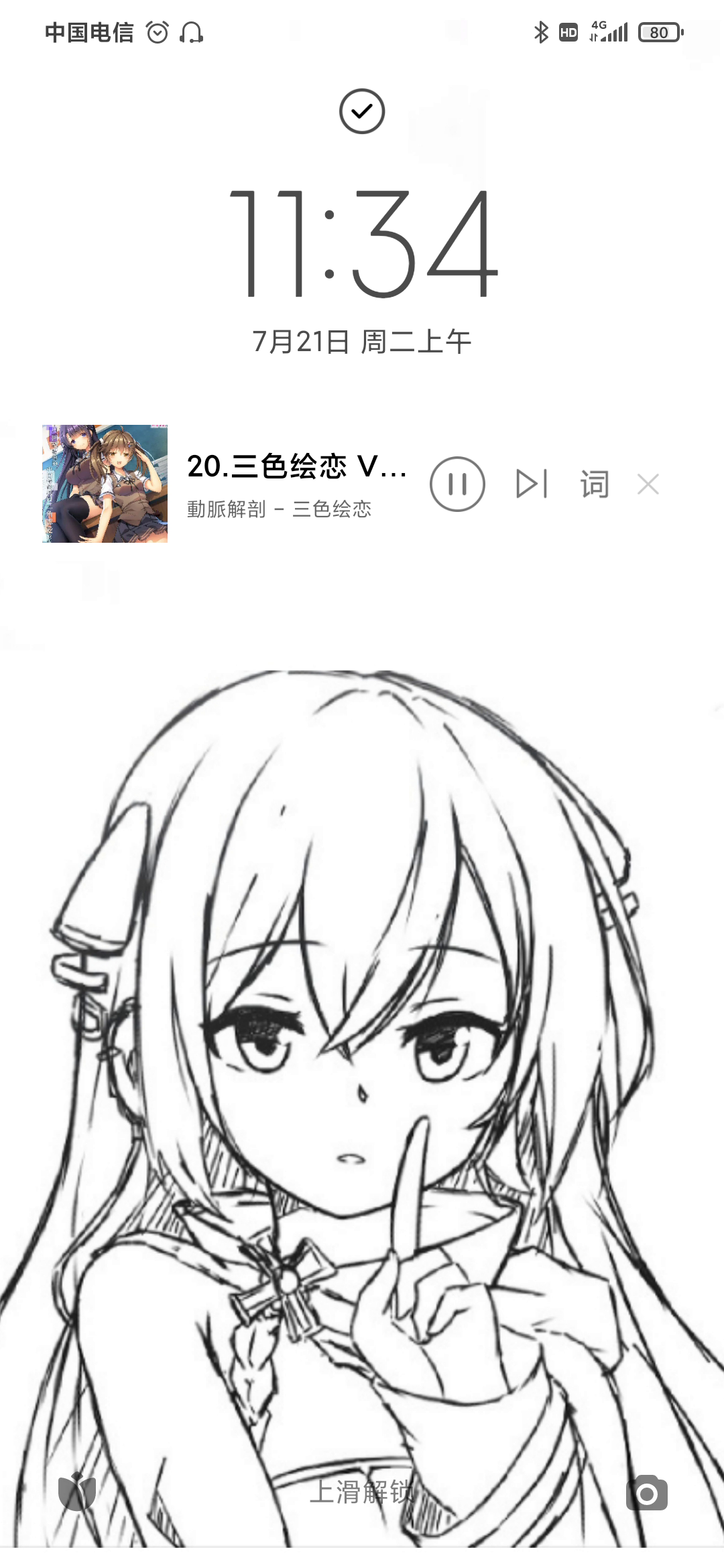Open the album cover of 三色绘恋
724x1568 pixels.
tap(105, 484)
